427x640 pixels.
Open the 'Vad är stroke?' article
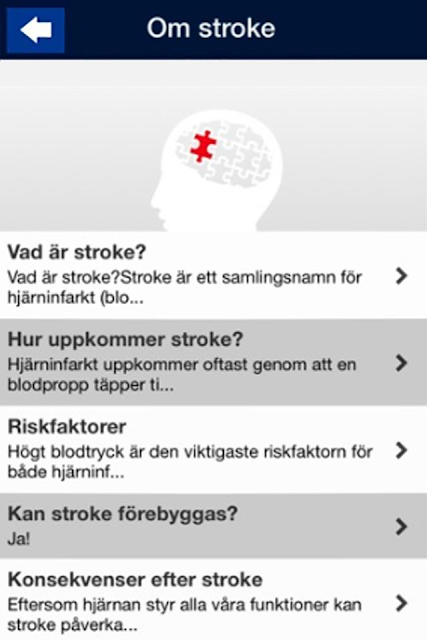[x=214, y=276]
